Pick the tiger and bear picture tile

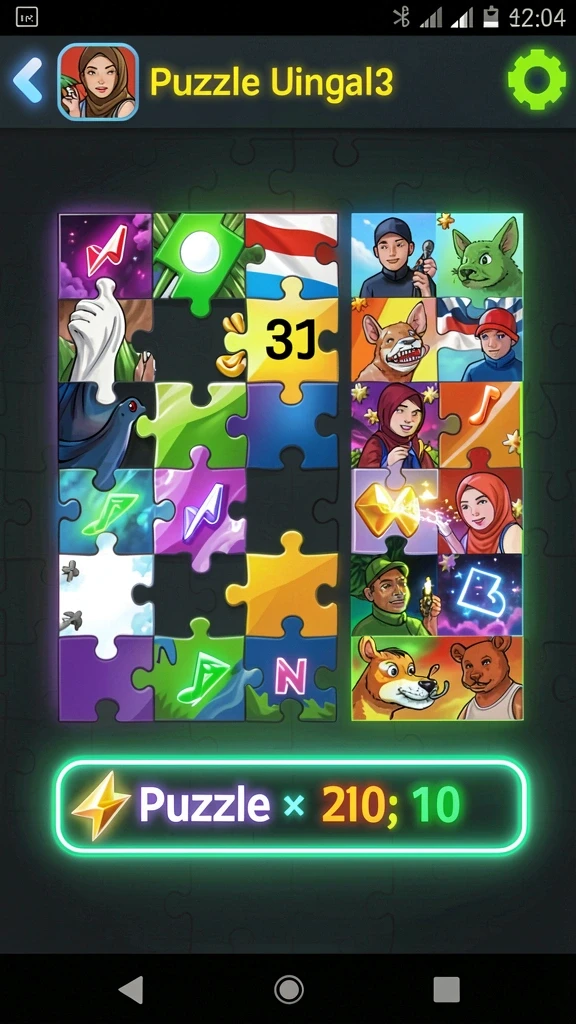point(437,678)
